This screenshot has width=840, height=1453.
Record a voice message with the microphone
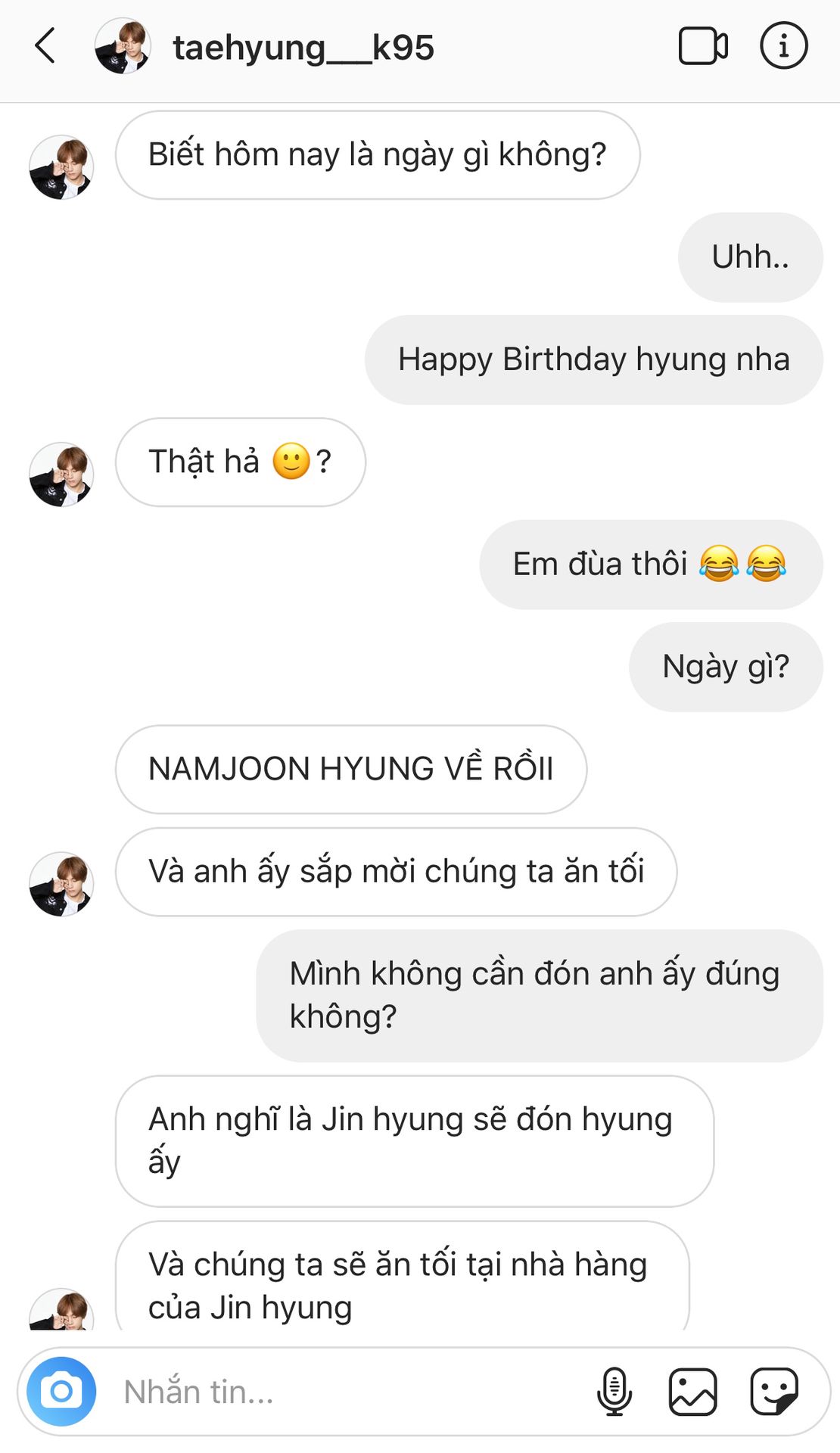614,1391
